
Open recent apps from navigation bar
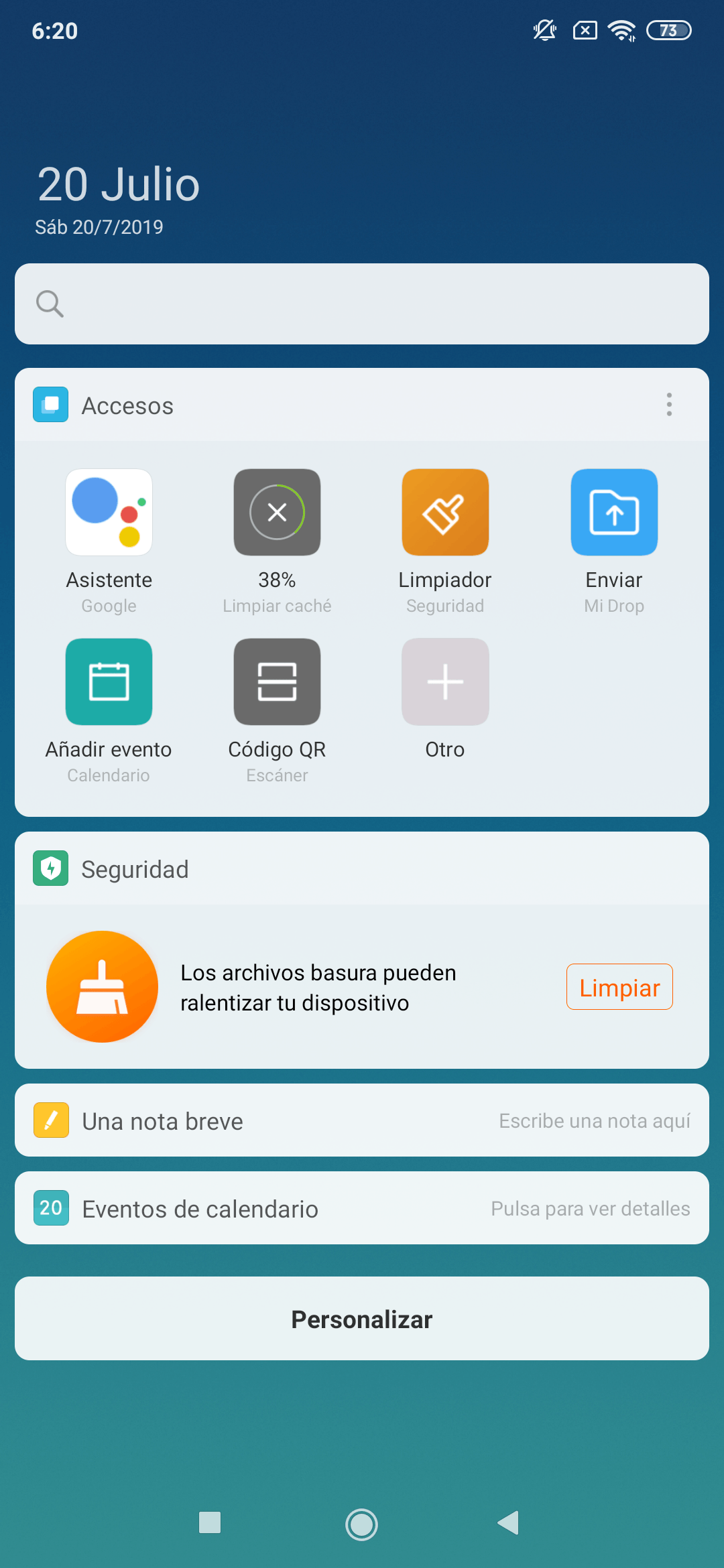[x=210, y=1523]
